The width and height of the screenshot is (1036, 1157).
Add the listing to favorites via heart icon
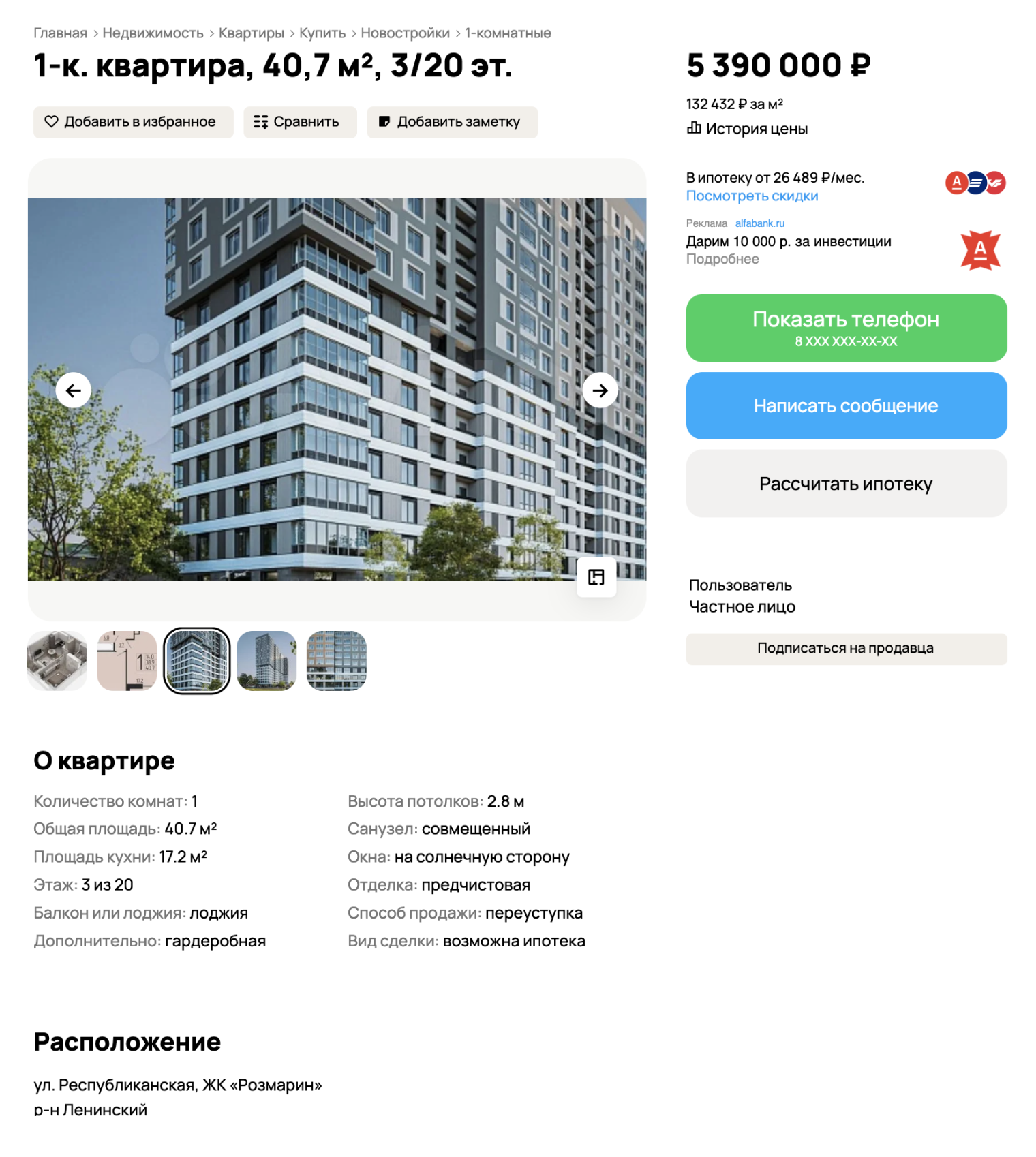[x=50, y=122]
